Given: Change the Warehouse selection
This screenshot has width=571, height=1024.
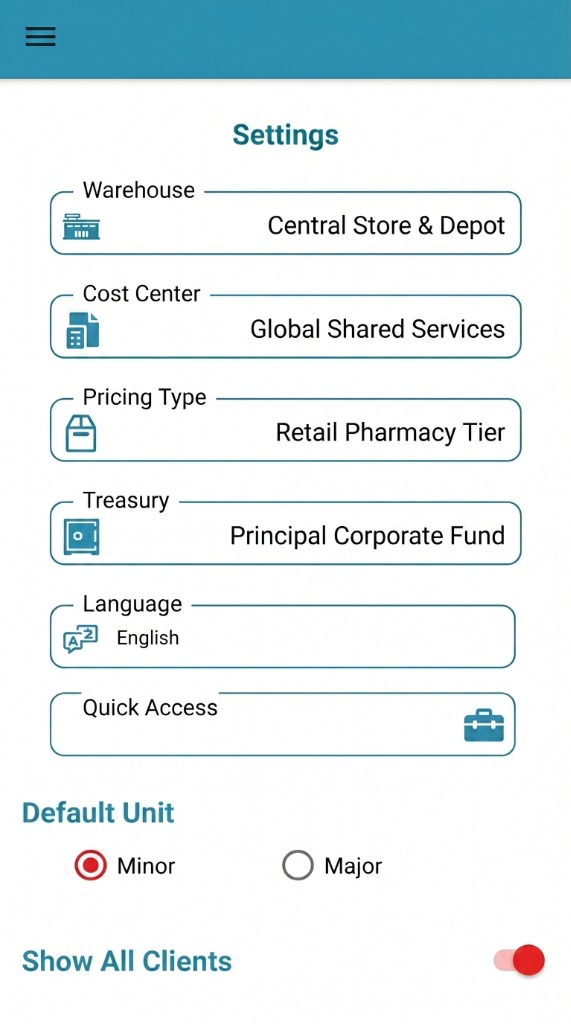Looking at the screenshot, I should point(286,223).
